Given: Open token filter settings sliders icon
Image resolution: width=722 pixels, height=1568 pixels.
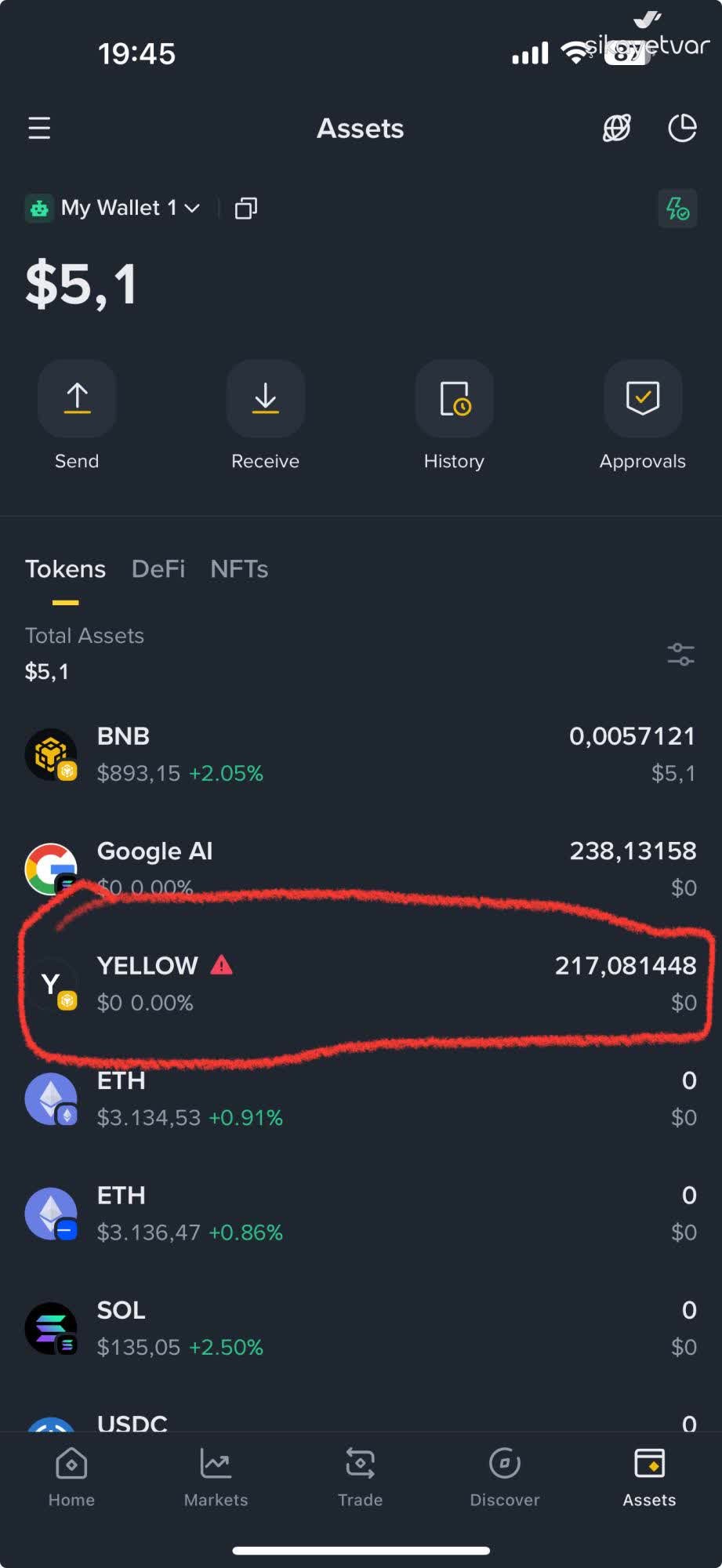Looking at the screenshot, I should (x=680, y=654).
